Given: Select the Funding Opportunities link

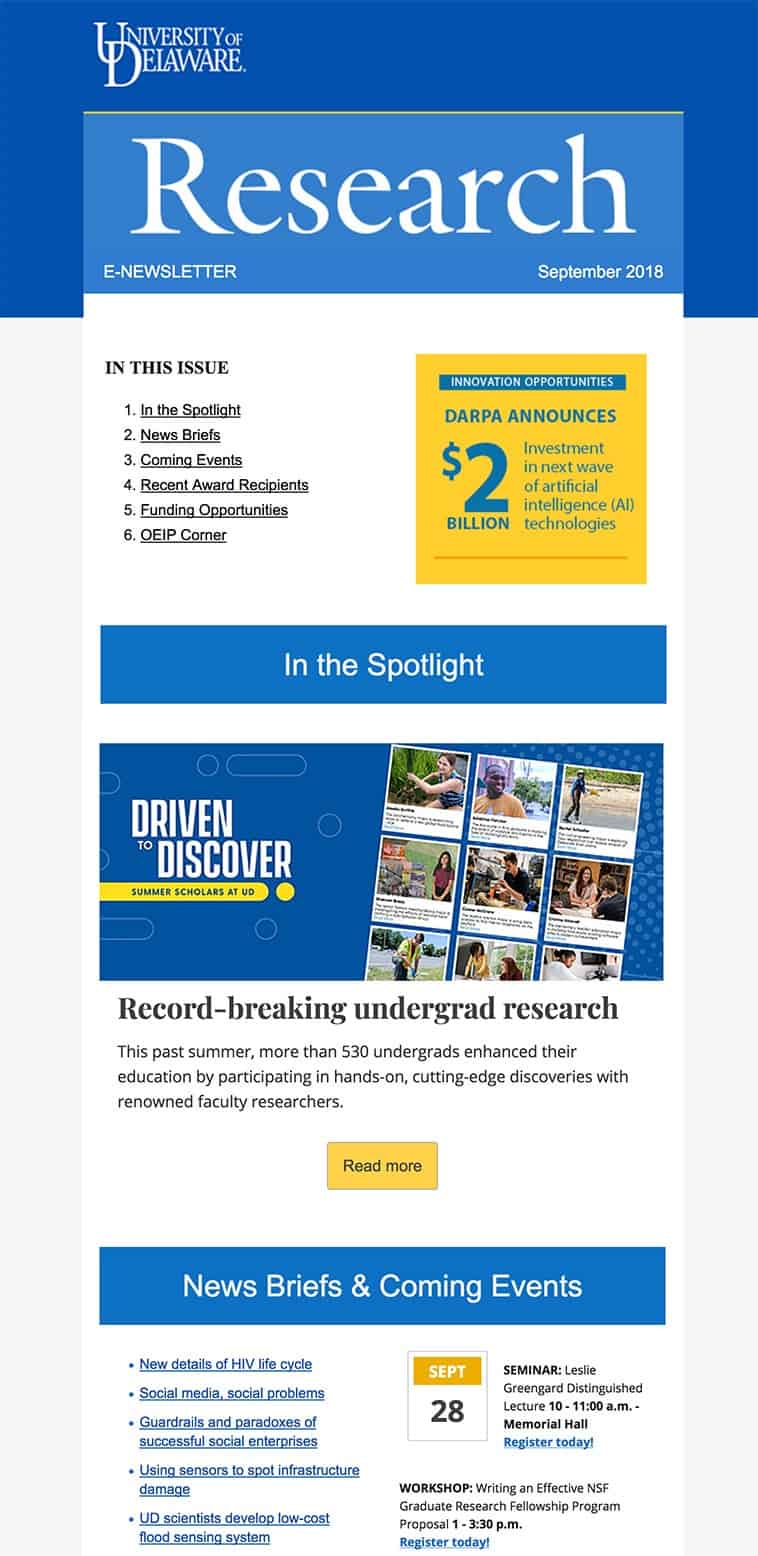Looking at the screenshot, I should click(214, 510).
